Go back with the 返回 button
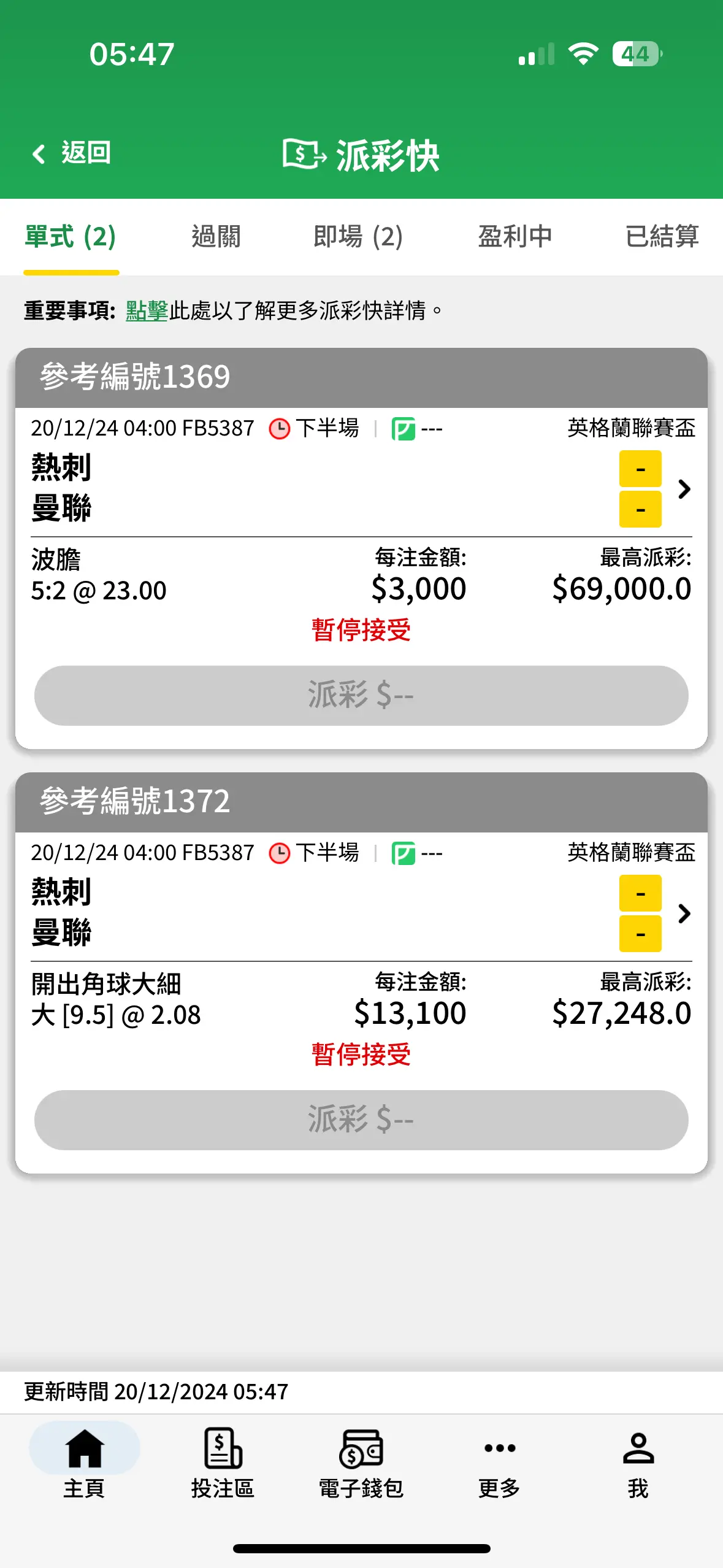The height and width of the screenshot is (1568, 723). [x=72, y=153]
